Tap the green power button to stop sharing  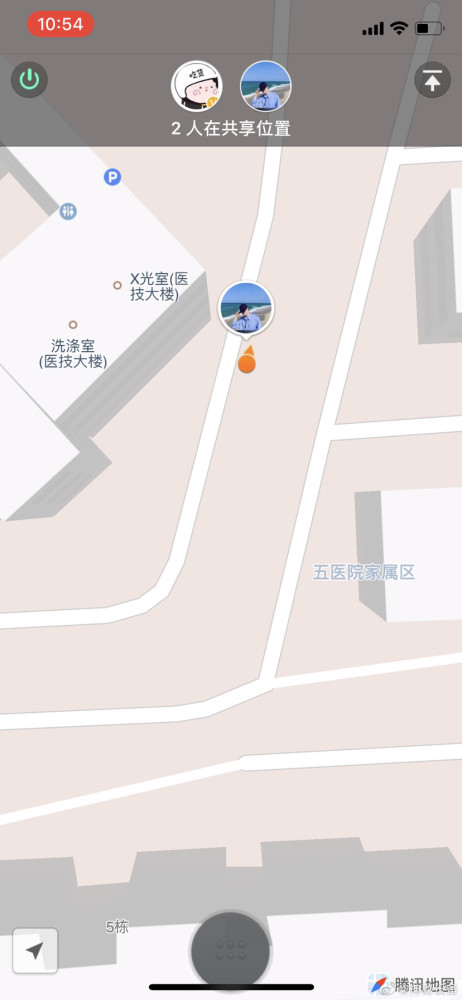point(29,80)
